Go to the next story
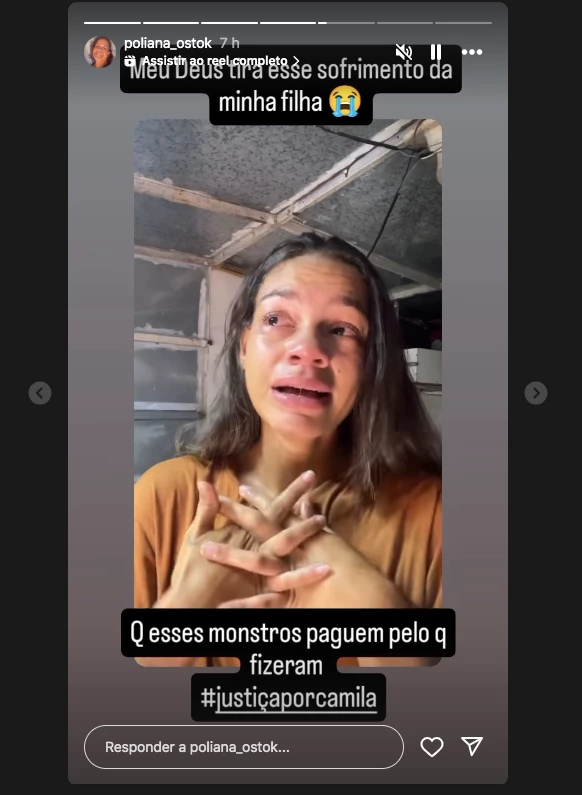Screen dimensions: 582x795 click(536, 393)
